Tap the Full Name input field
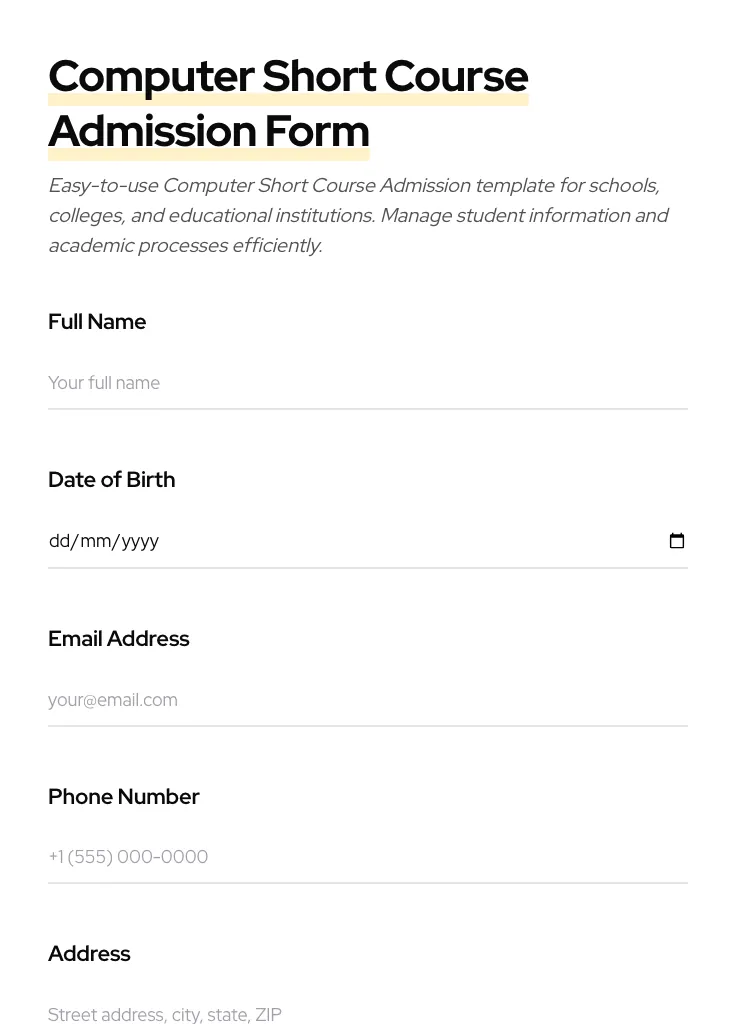 [x=367, y=383]
